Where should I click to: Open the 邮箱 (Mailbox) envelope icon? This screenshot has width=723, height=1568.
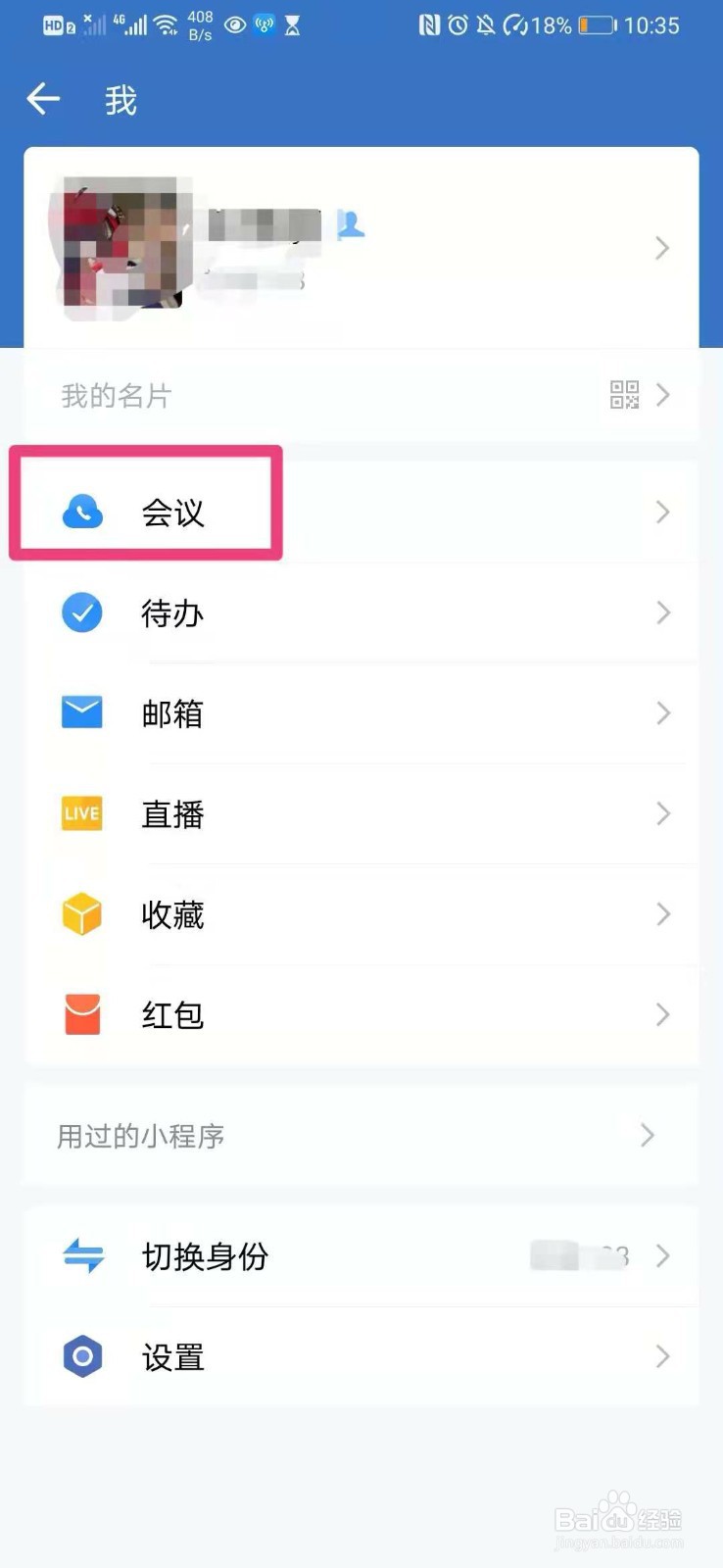point(81,712)
